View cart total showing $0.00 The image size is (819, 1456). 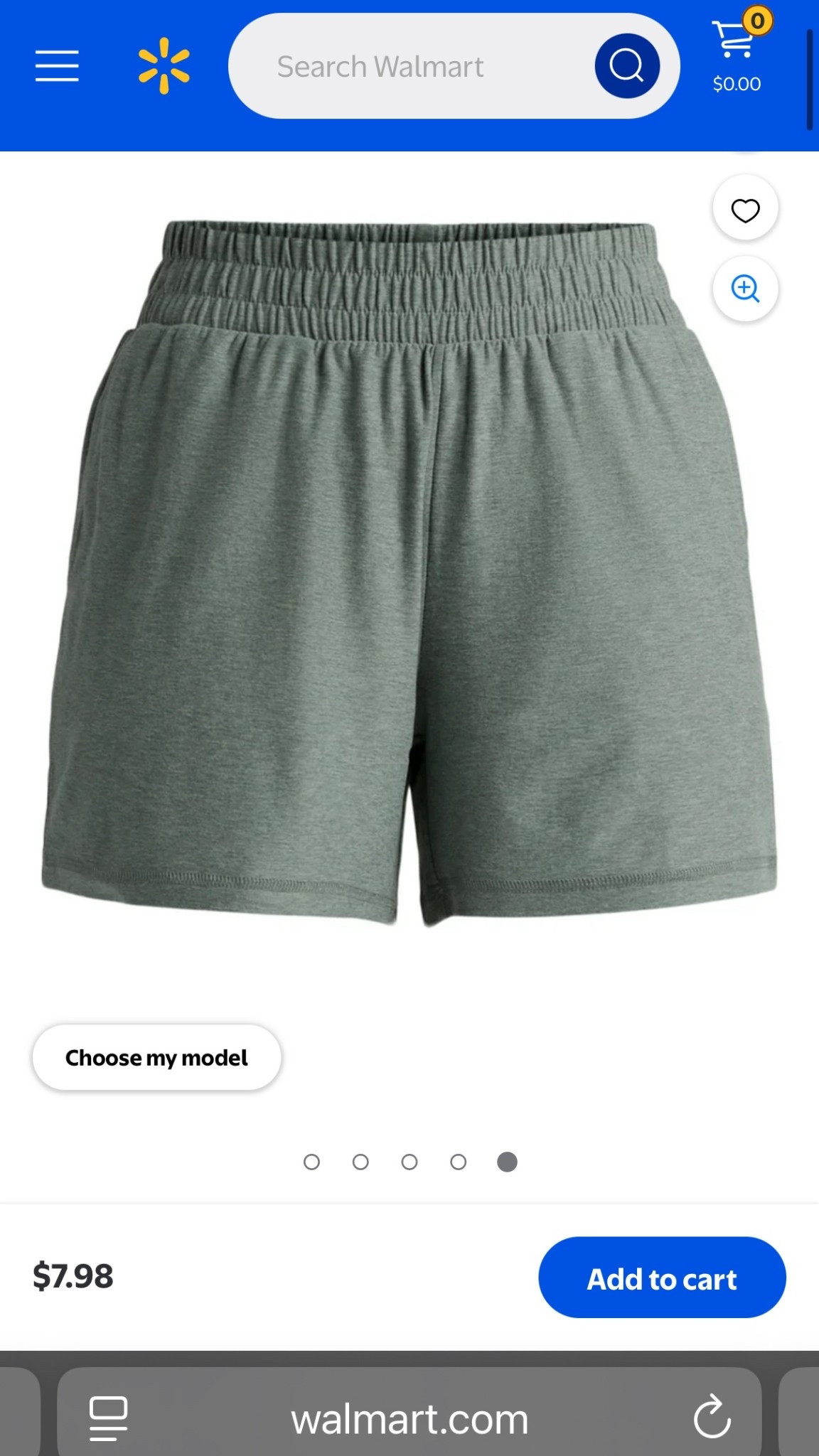pyautogui.click(x=736, y=83)
